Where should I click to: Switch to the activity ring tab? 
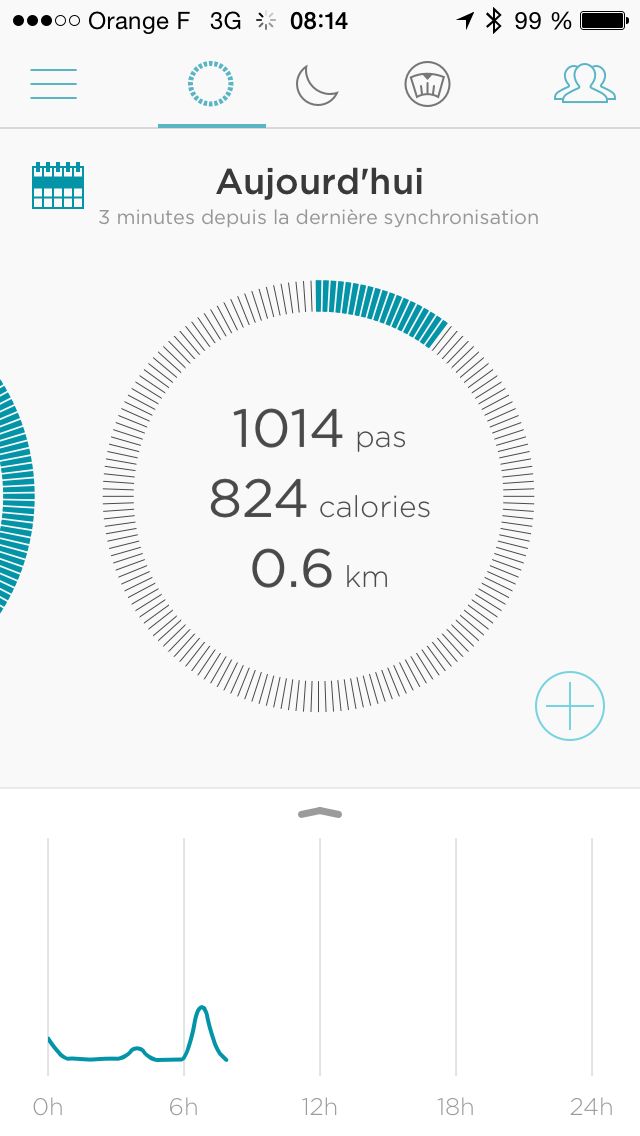coord(211,84)
